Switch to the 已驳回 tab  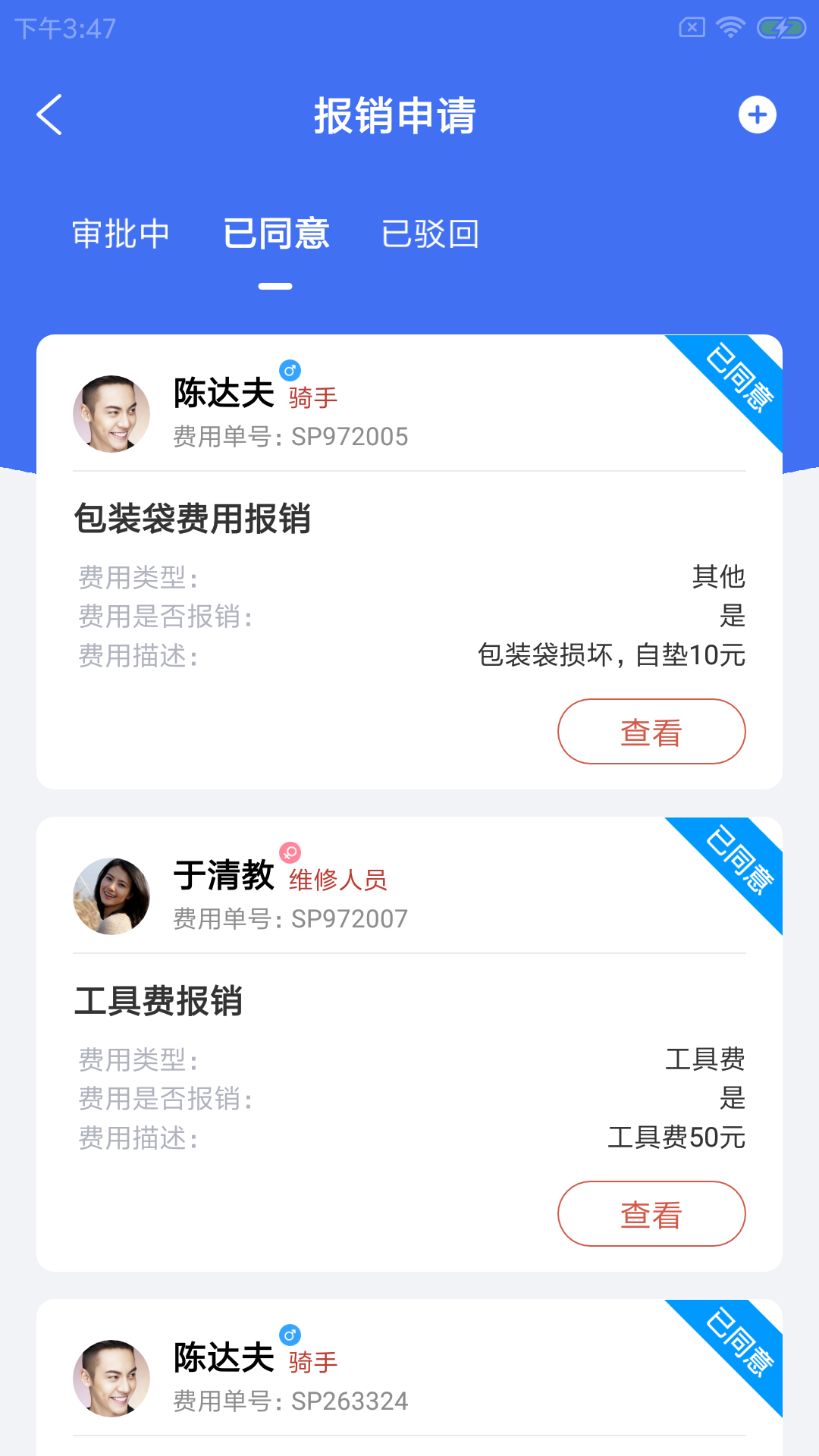[x=431, y=234]
